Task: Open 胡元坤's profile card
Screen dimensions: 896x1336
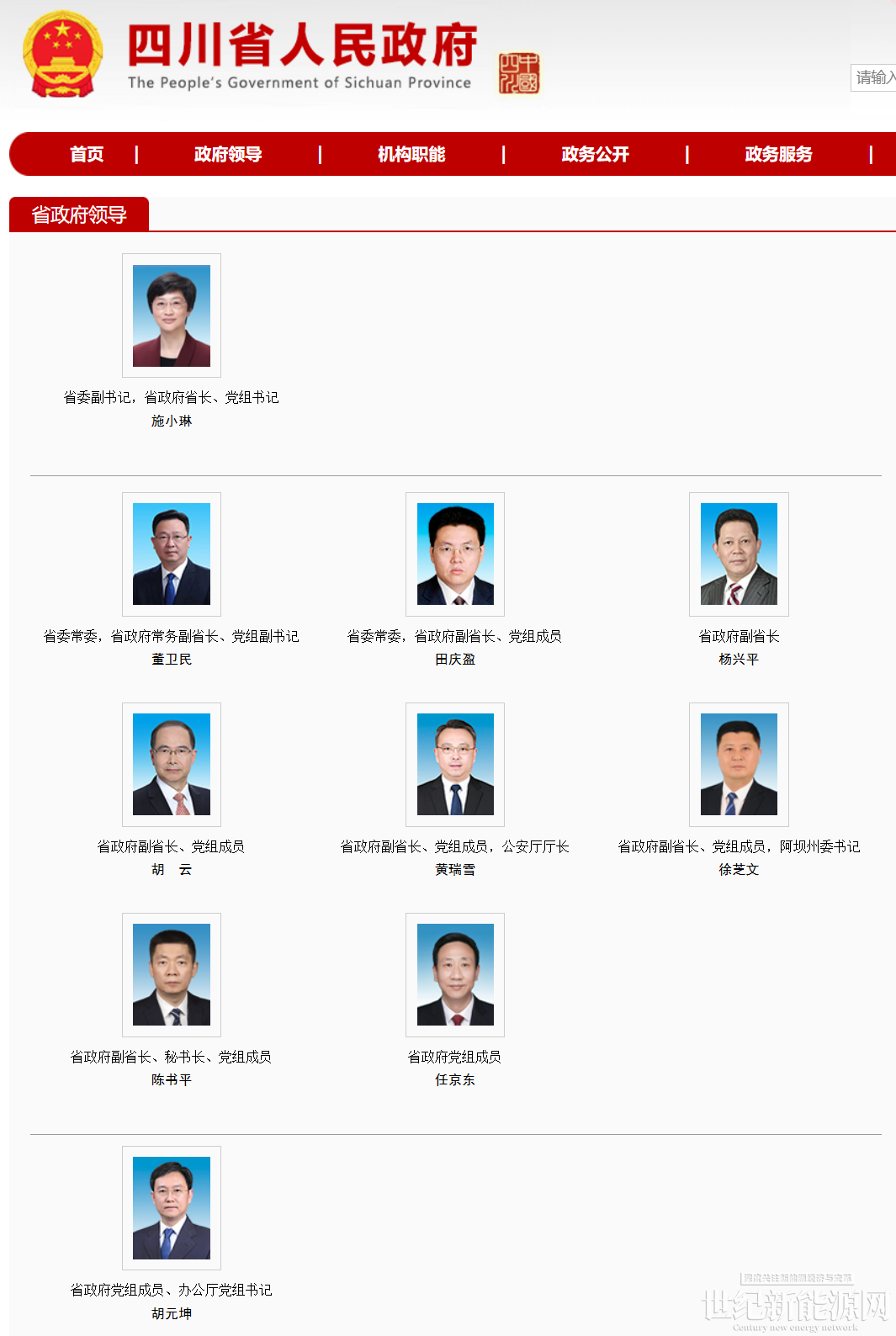Action: pyautogui.click(x=172, y=1208)
